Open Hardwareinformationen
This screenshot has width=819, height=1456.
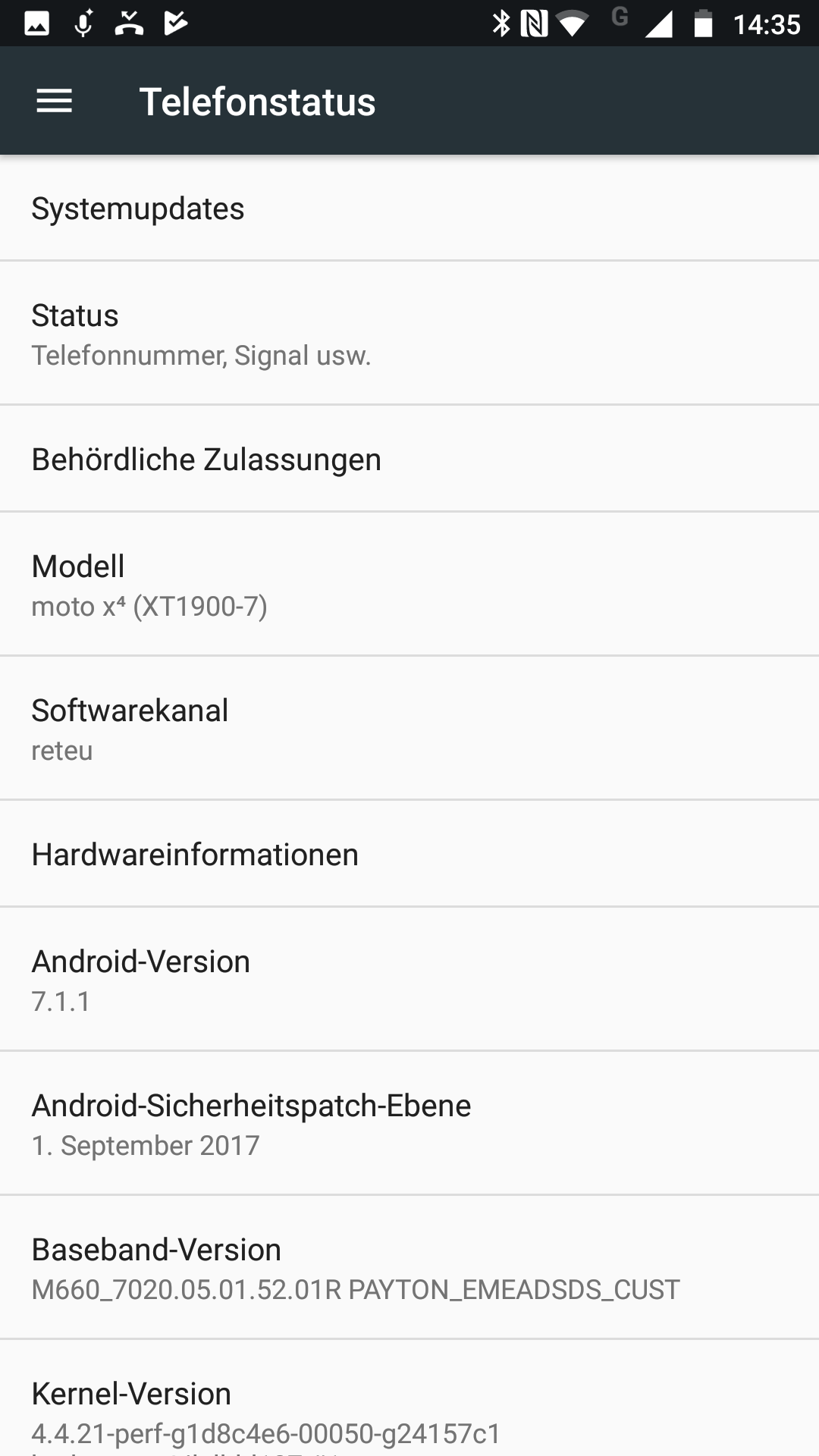click(x=409, y=855)
